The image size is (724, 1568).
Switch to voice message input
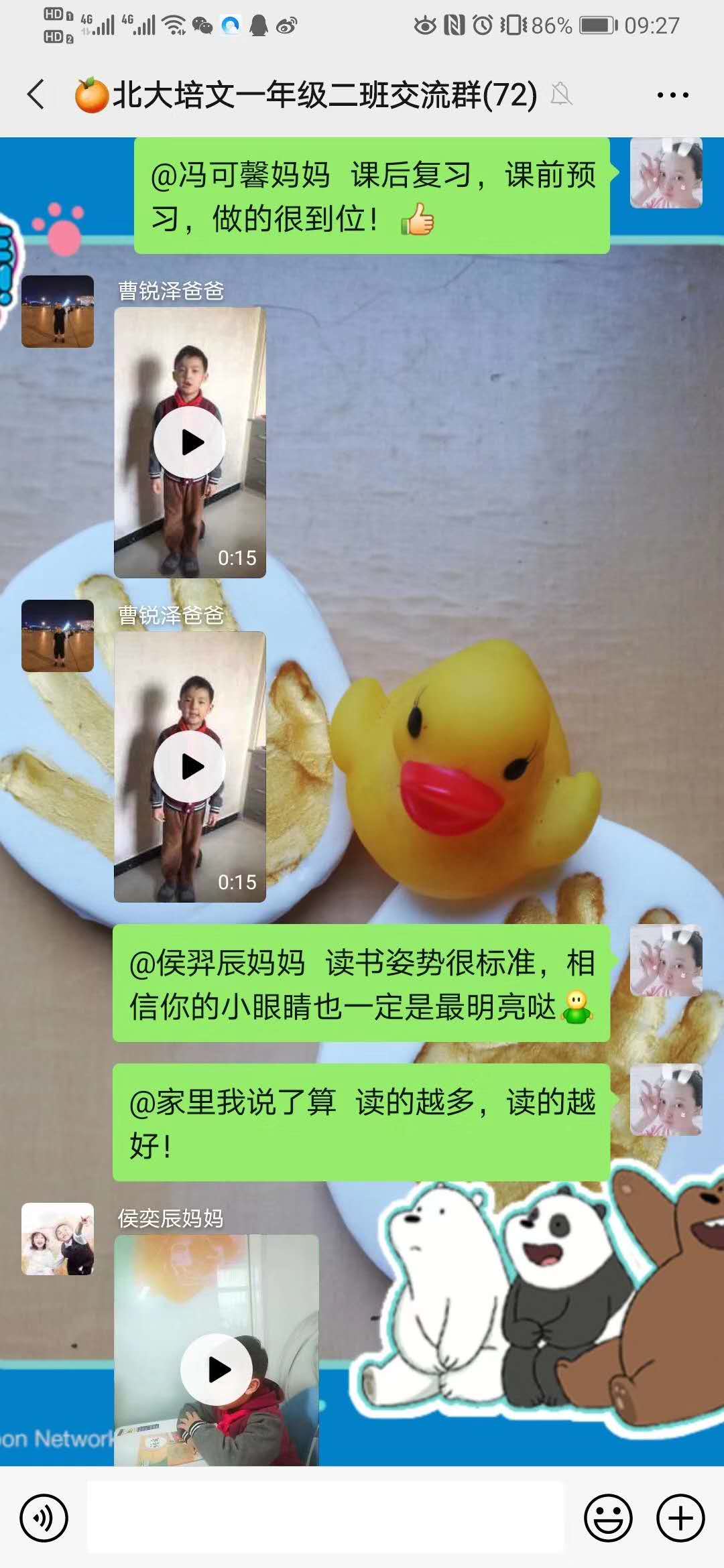[44, 1517]
